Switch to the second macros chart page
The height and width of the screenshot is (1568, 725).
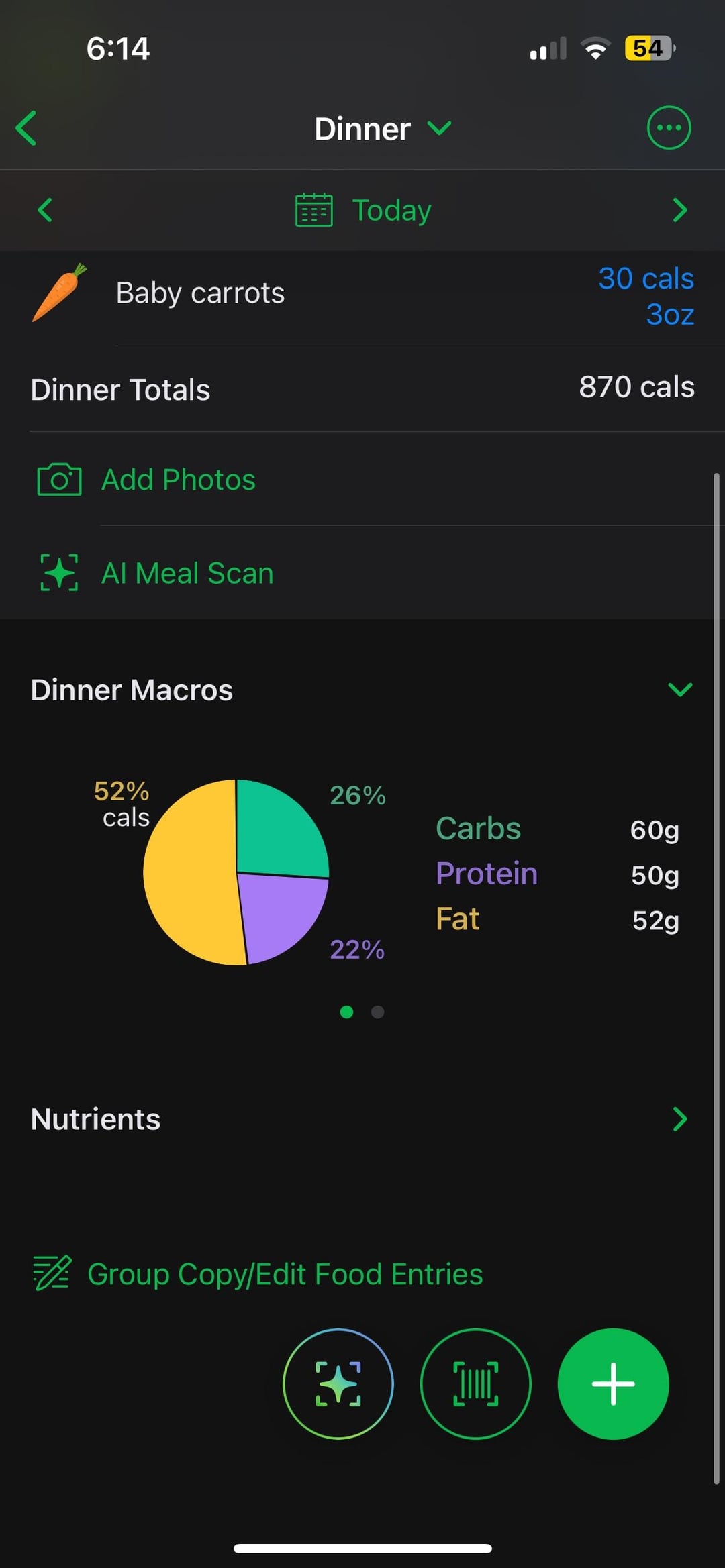378,1012
